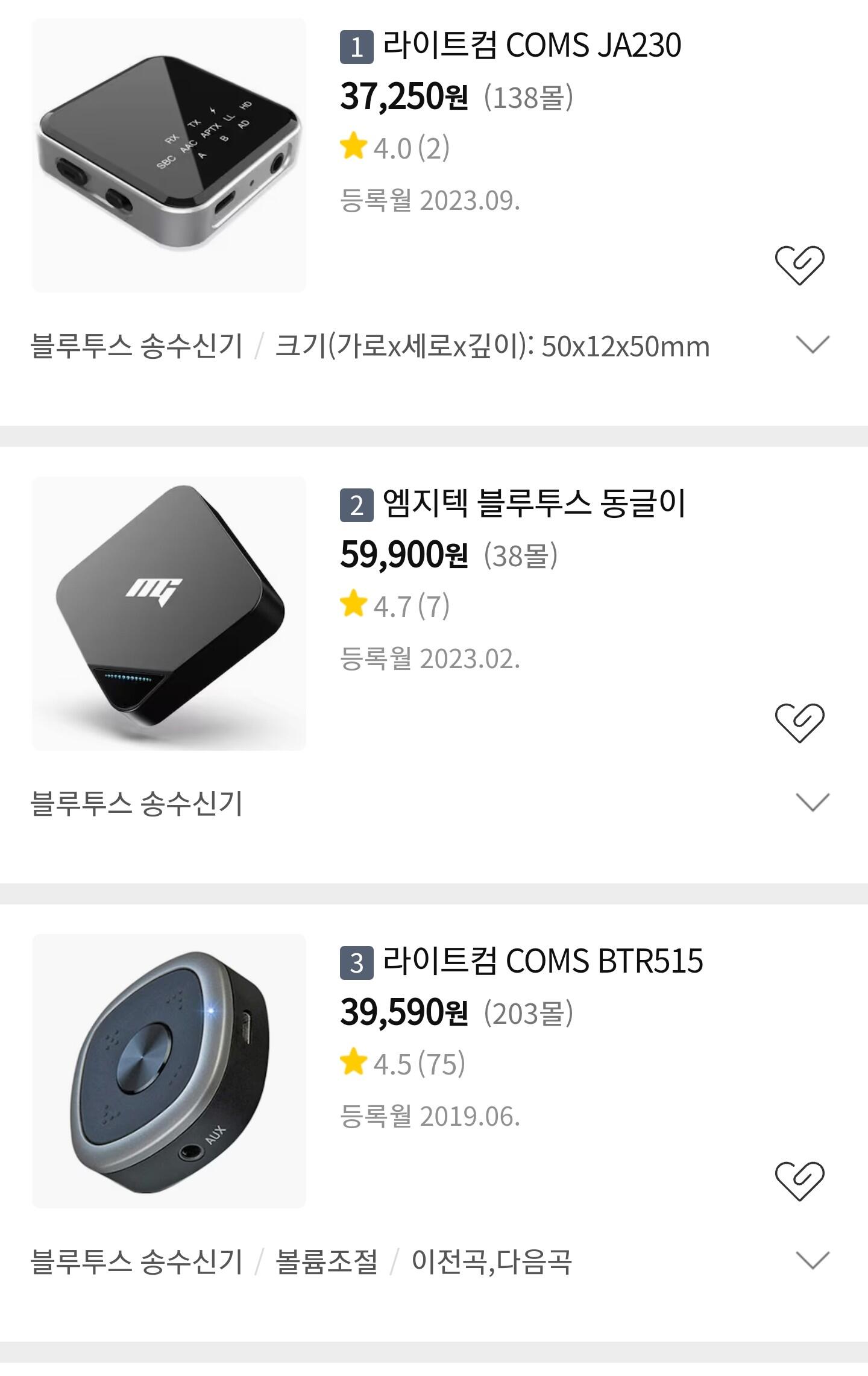View the 엠지텍 블루투스 동글이 title link
The width and height of the screenshot is (868, 1376).
(534, 503)
